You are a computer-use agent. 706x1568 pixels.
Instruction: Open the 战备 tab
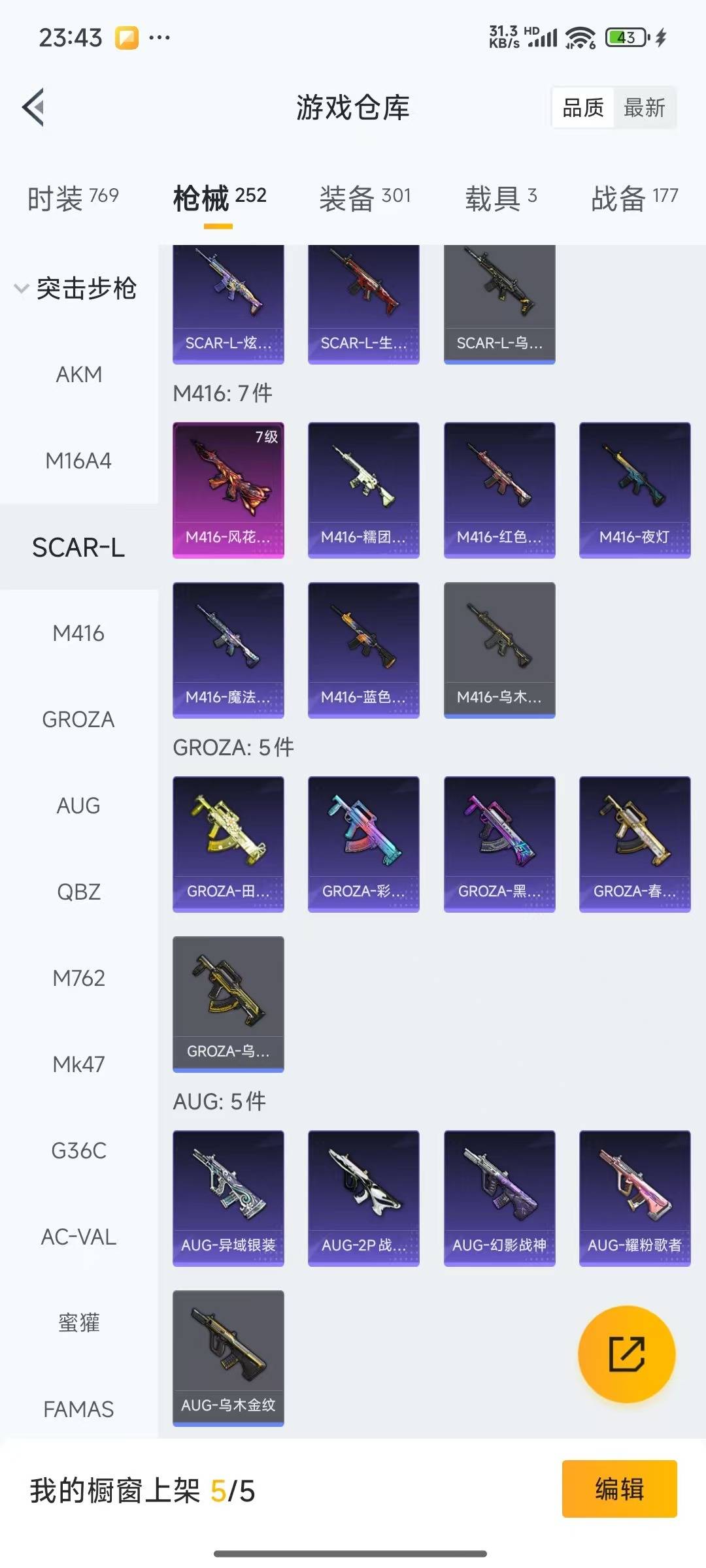point(634,198)
